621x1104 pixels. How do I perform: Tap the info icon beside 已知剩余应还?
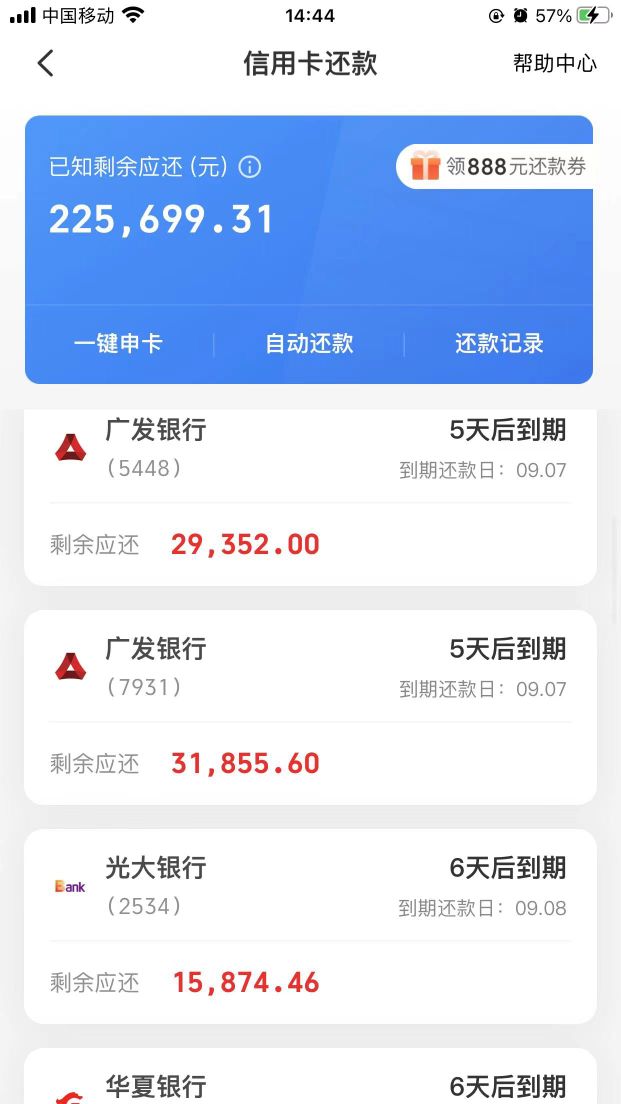250,167
